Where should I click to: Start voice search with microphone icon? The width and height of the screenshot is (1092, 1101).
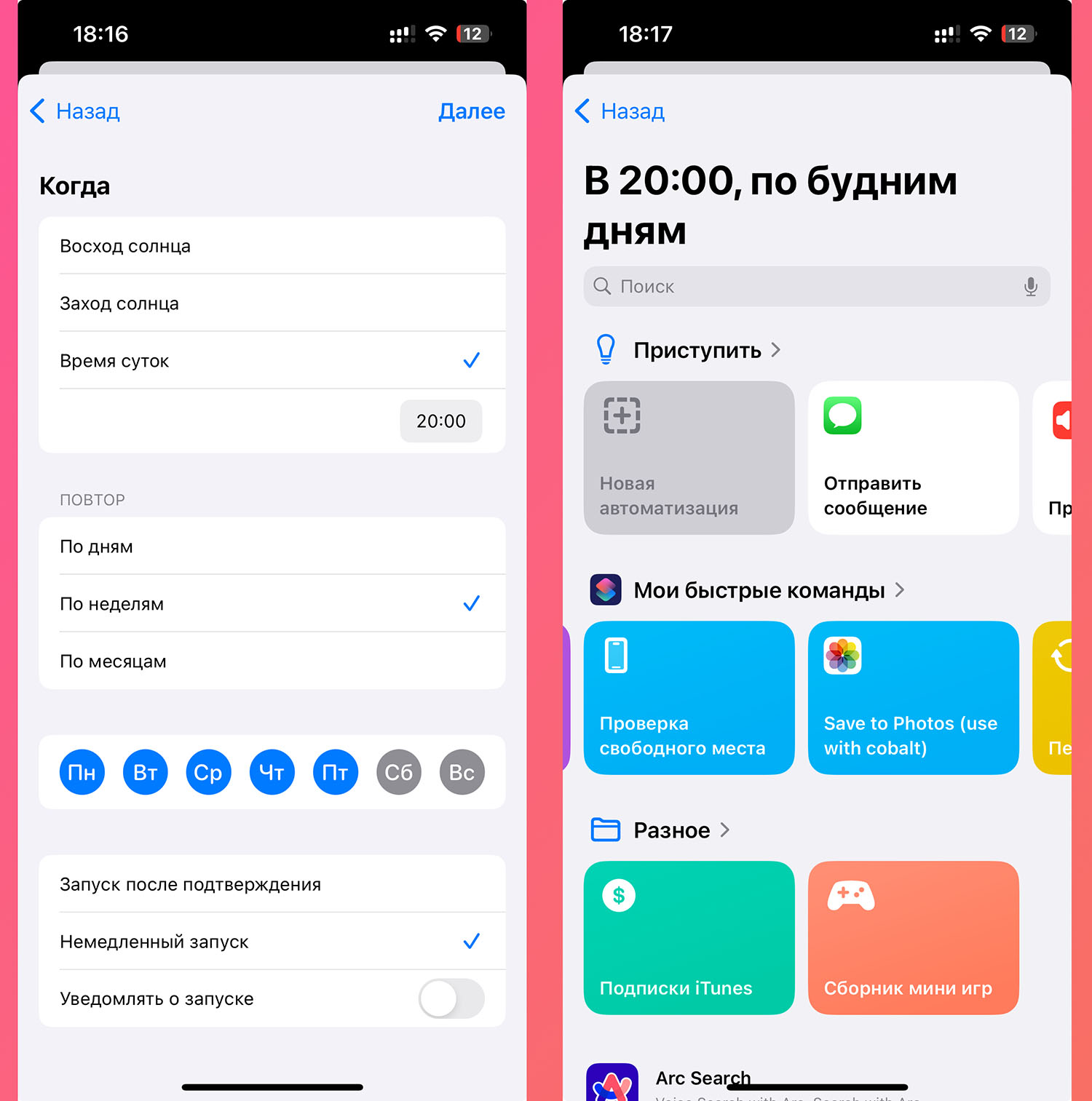click(x=1030, y=287)
